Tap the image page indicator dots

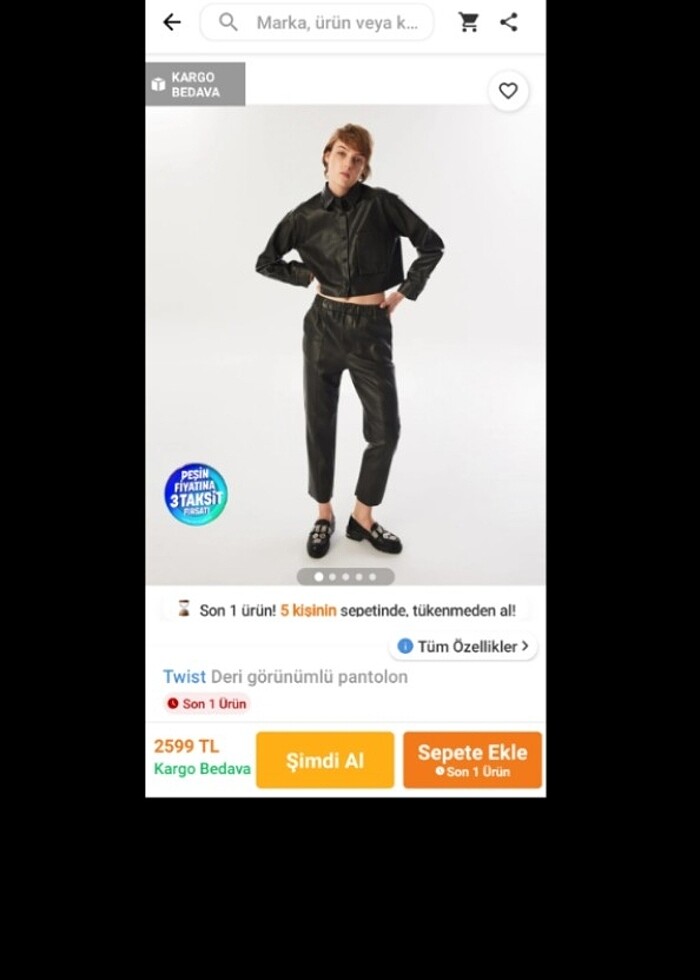[x=345, y=577]
